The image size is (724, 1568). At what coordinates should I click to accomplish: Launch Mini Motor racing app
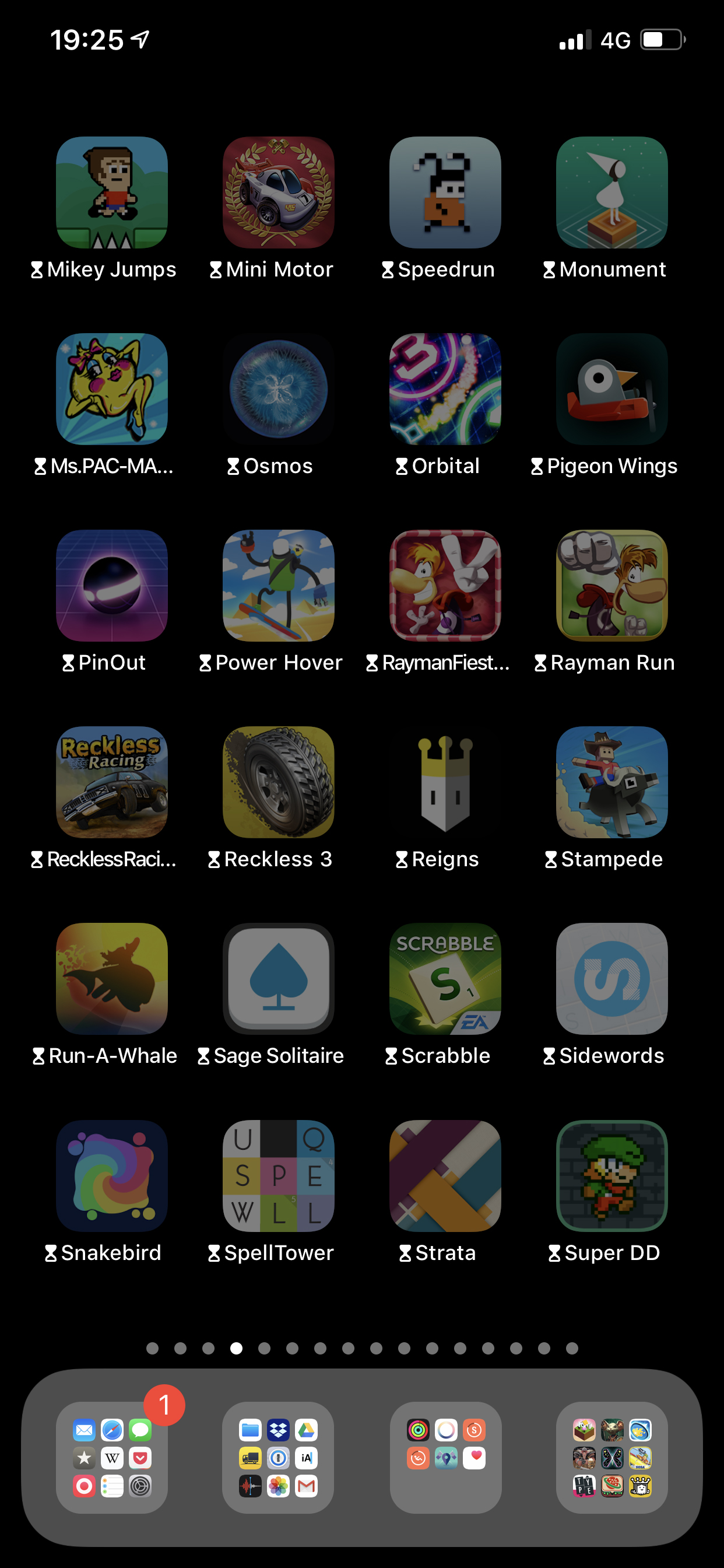(x=279, y=192)
